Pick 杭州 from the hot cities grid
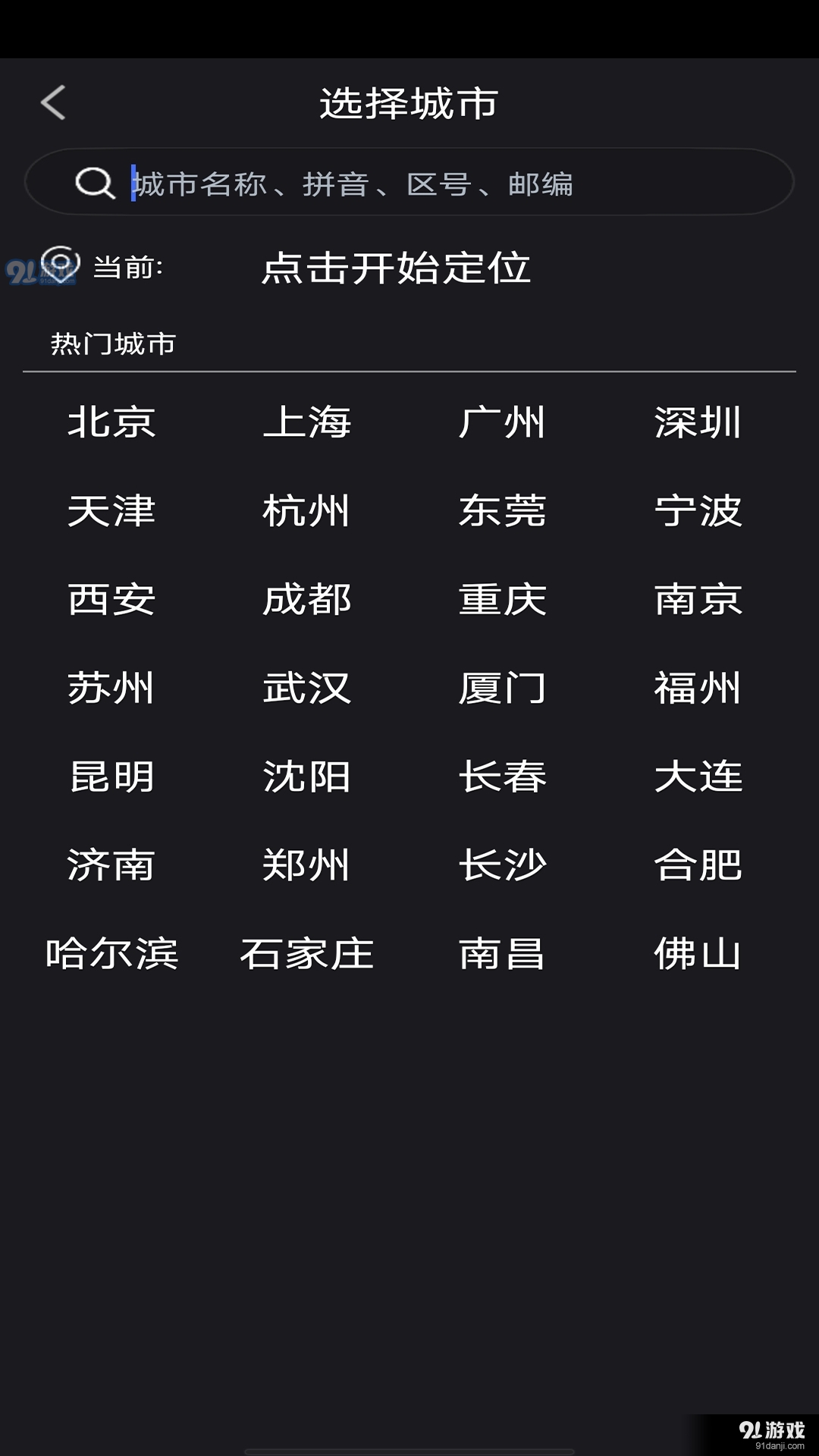 point(307,513)
